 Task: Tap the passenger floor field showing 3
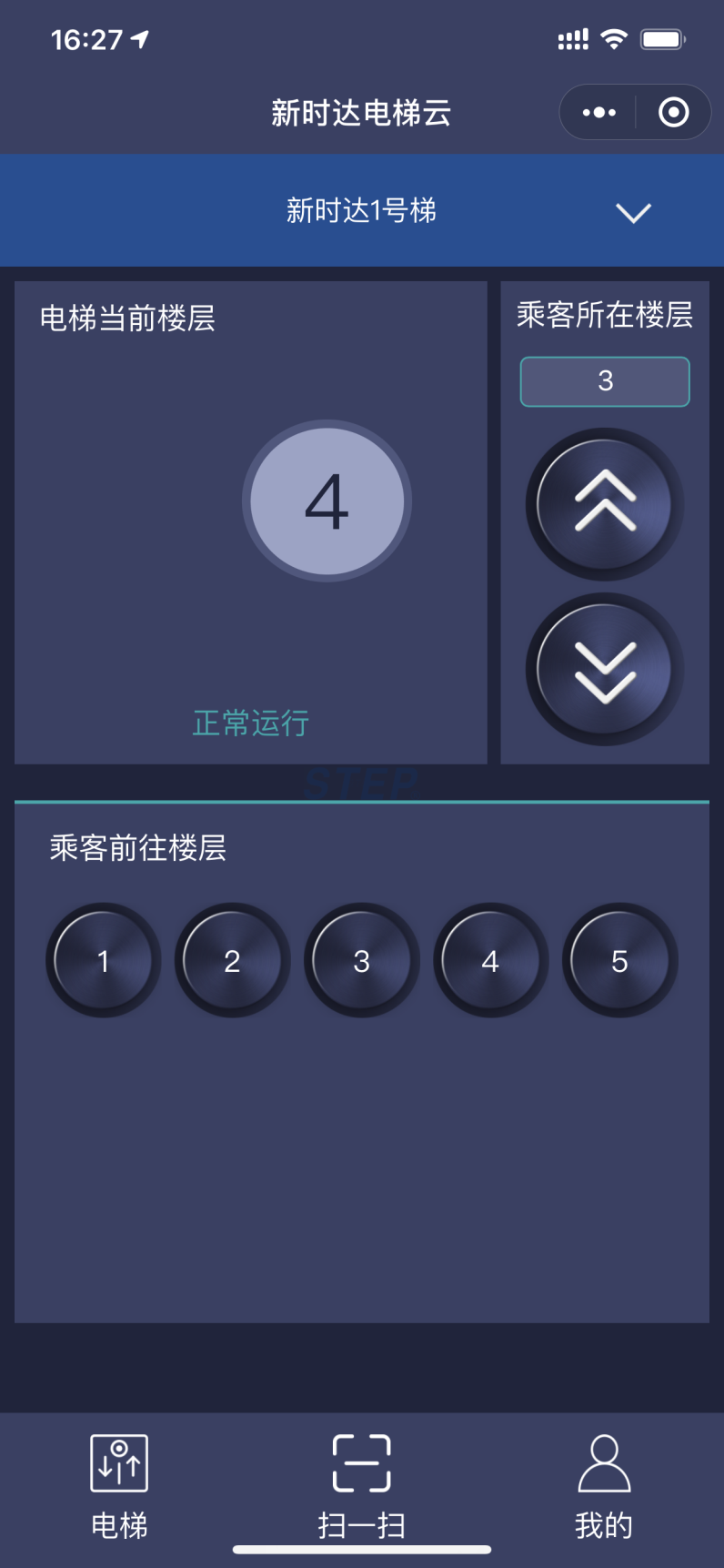[605, 381]
